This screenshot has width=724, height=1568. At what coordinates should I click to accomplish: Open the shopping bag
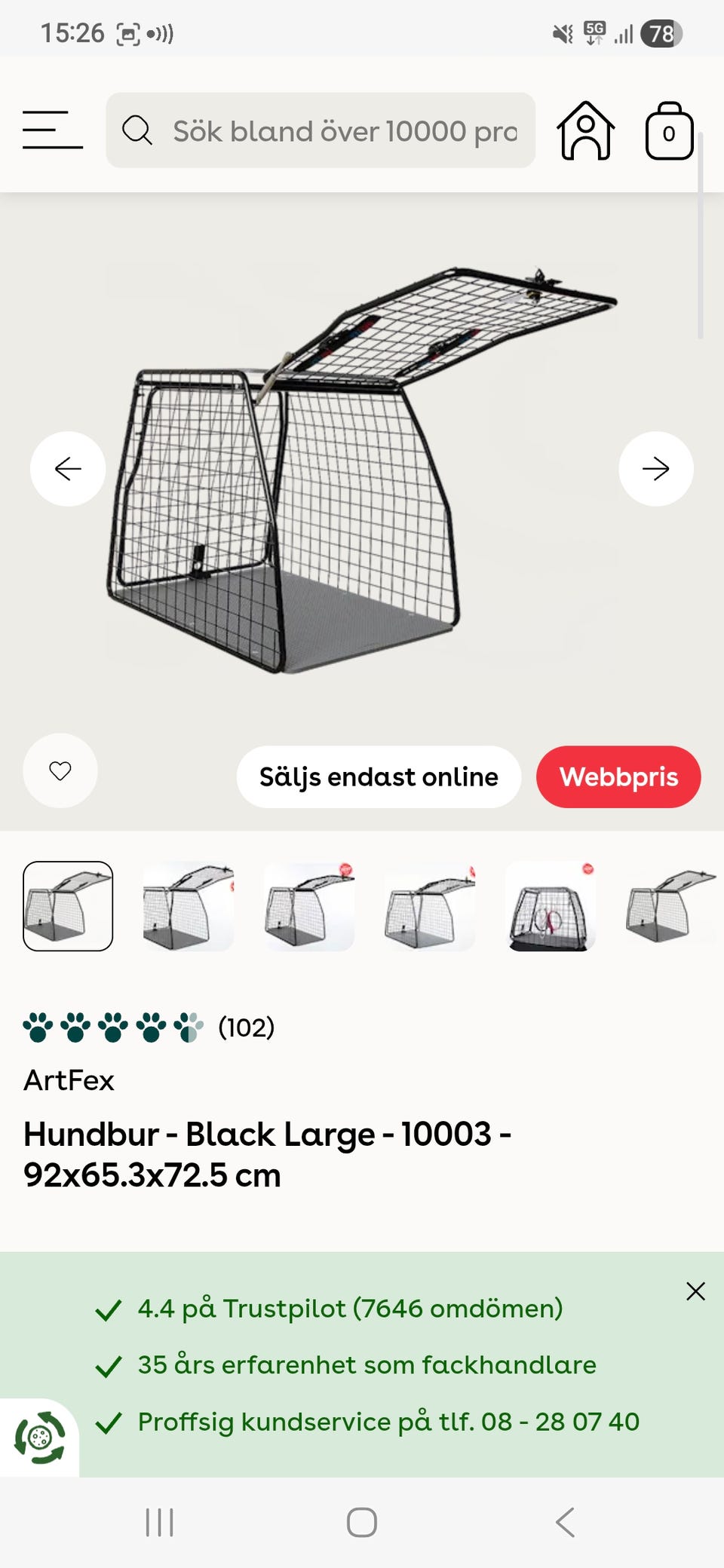click(x=668, y=131)
